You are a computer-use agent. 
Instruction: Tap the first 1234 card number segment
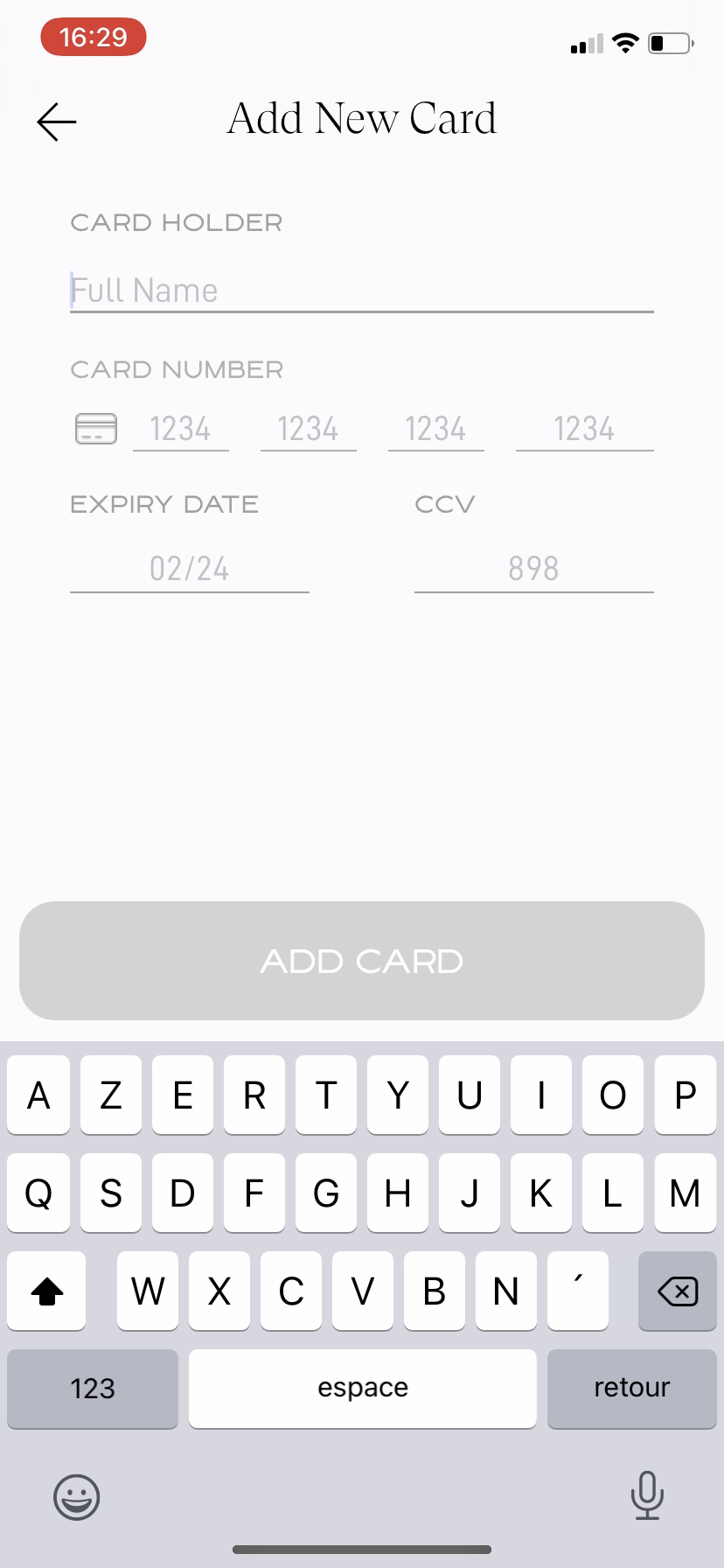click(x=180, y=429)
